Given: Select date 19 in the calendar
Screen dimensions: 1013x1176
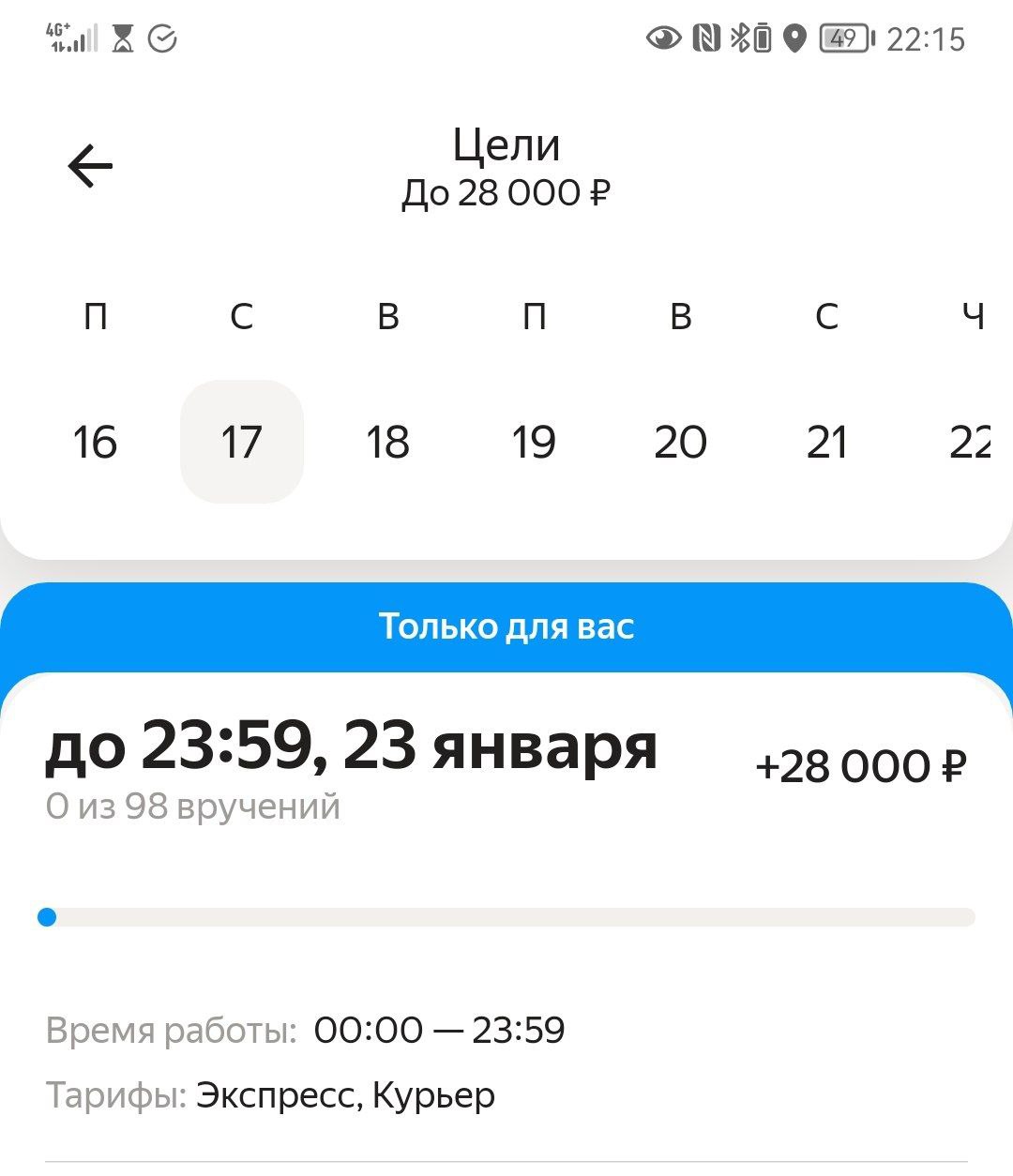Looking at the screenshot, I should pos(534,442).
